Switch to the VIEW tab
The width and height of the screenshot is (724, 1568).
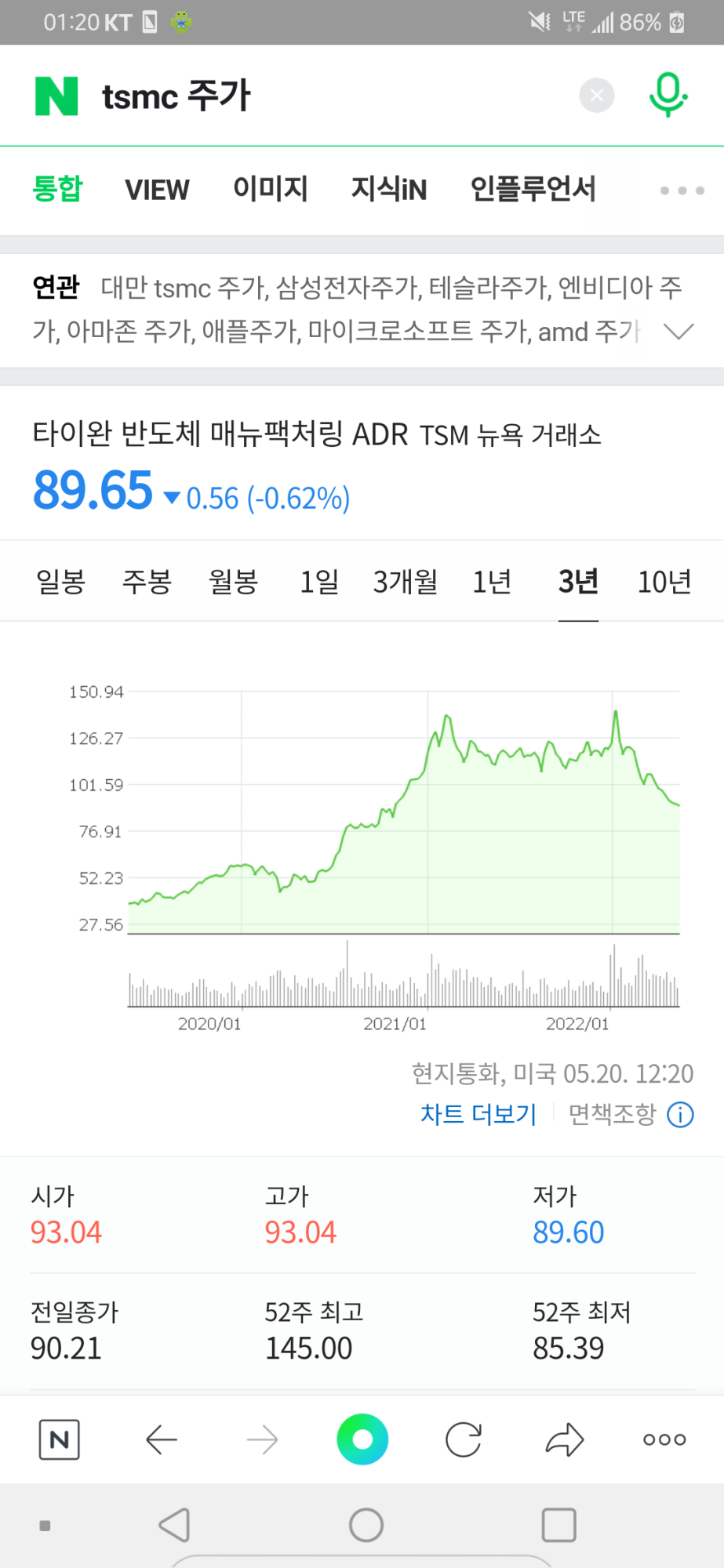point(157,190)
